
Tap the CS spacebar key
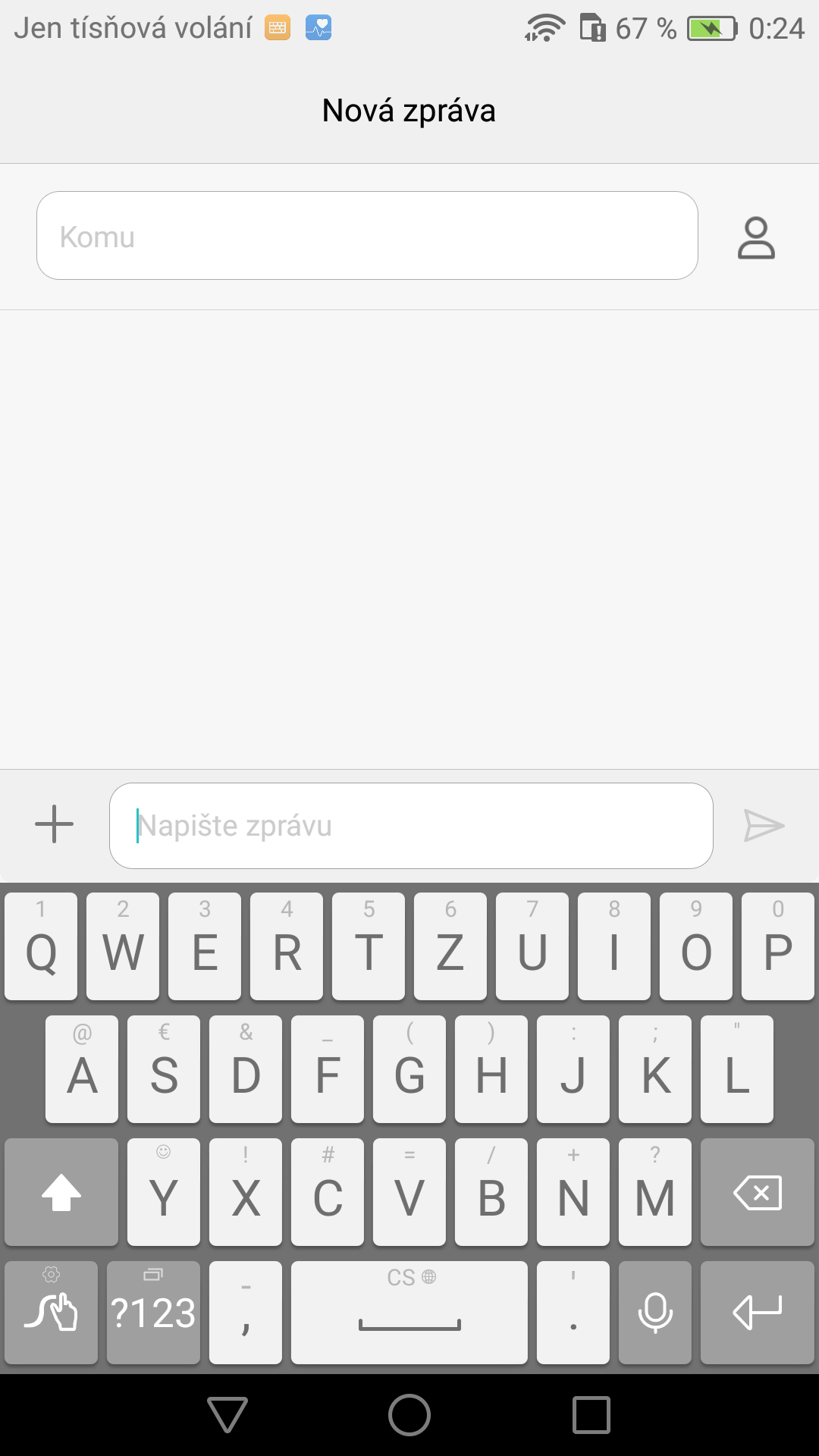(x=409, y=1313)
